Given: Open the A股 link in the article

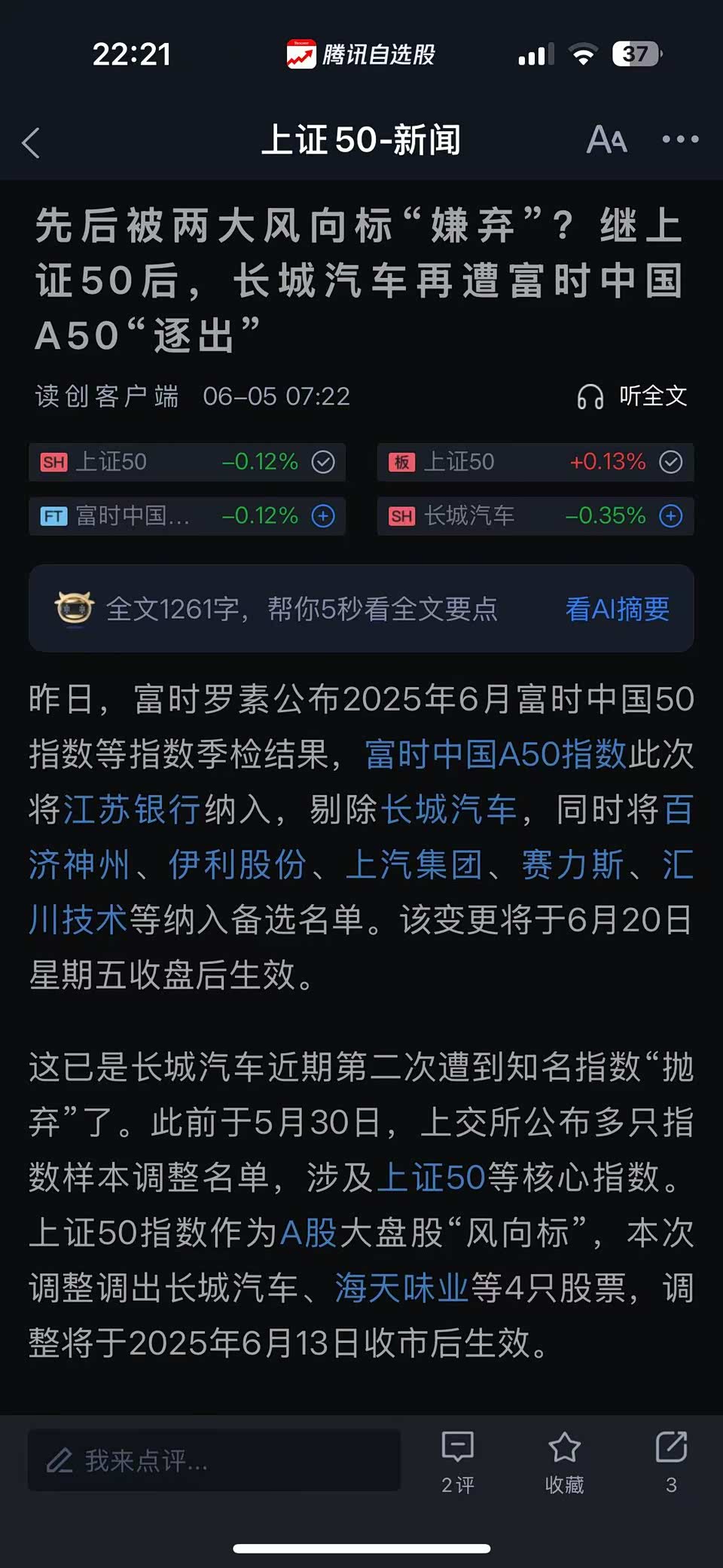Looking at the screenshot, I should (309, 1233).
